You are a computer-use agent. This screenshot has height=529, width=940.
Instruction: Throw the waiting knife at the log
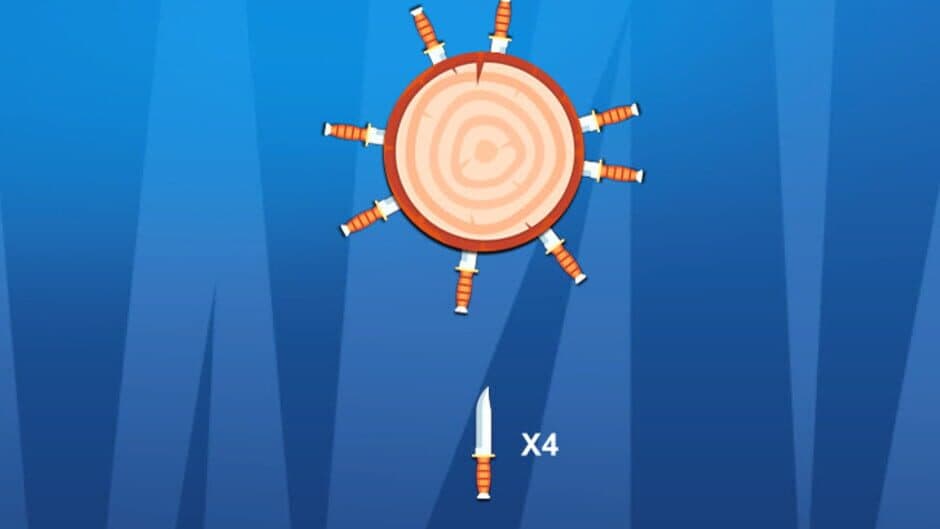[x=484, y=442]
